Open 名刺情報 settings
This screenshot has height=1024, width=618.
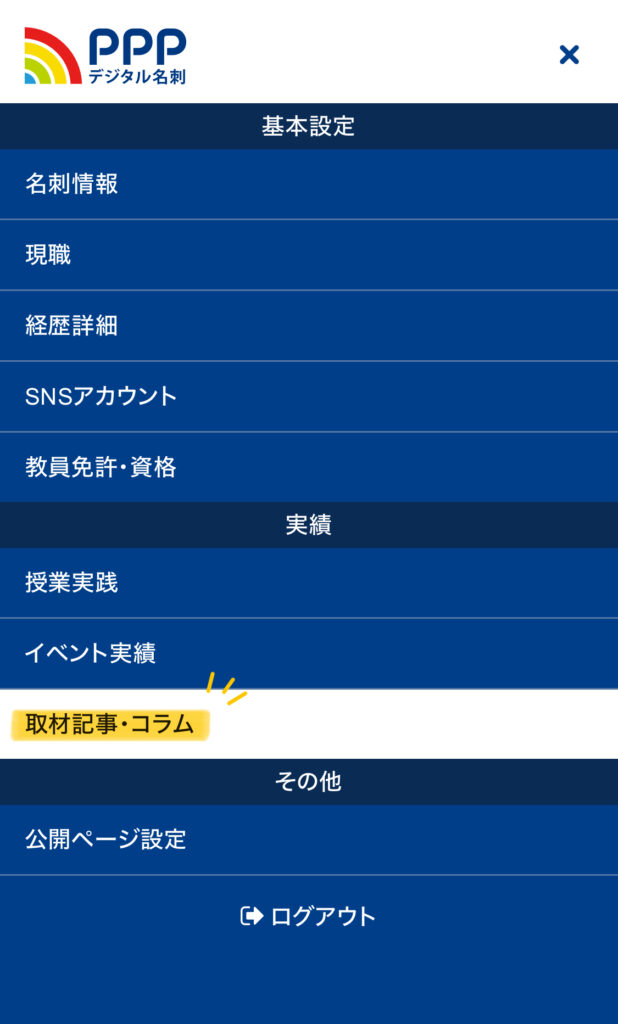[309, 184]
